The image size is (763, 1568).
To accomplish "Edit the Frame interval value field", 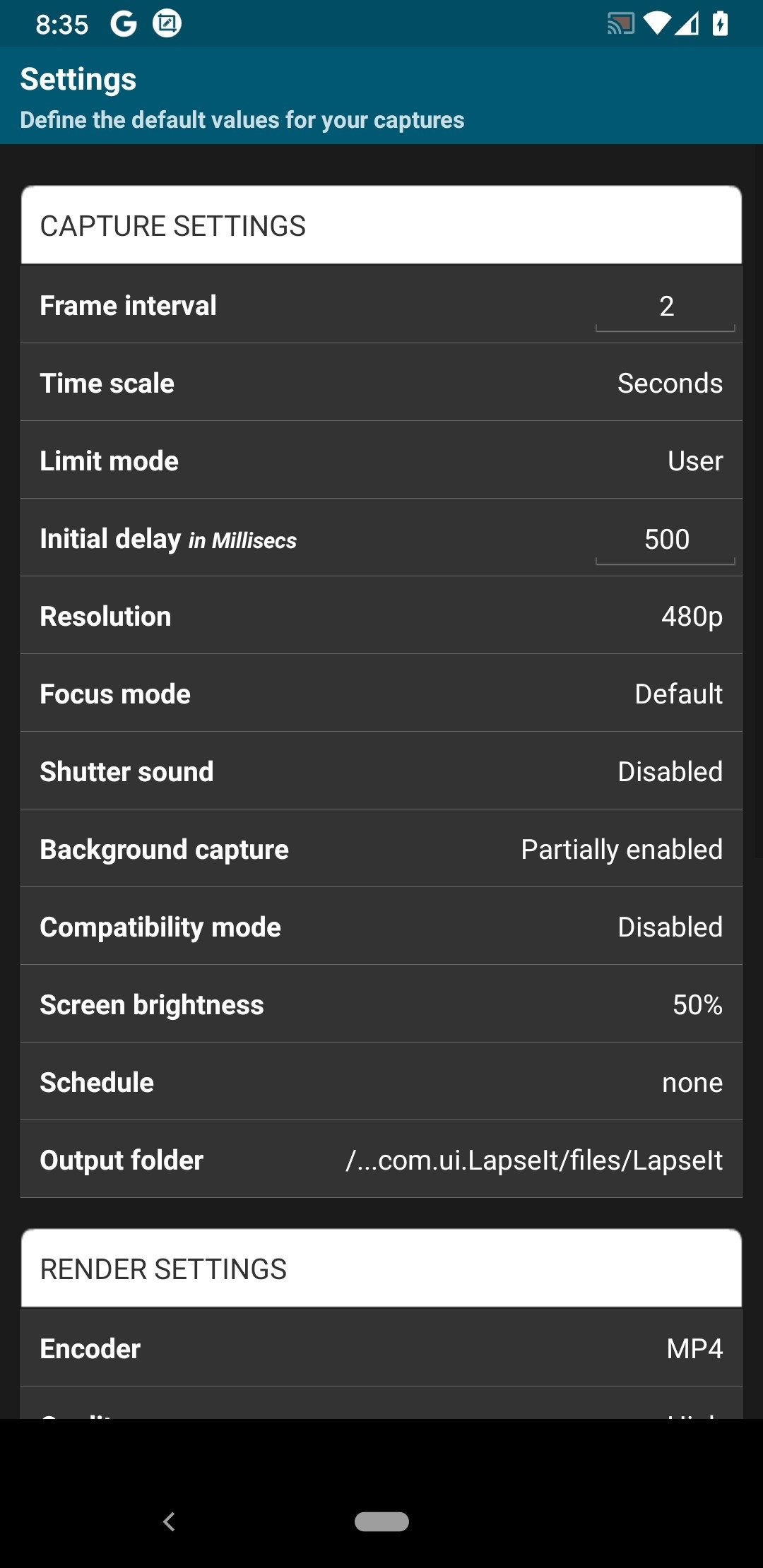I will coord(666,307).
